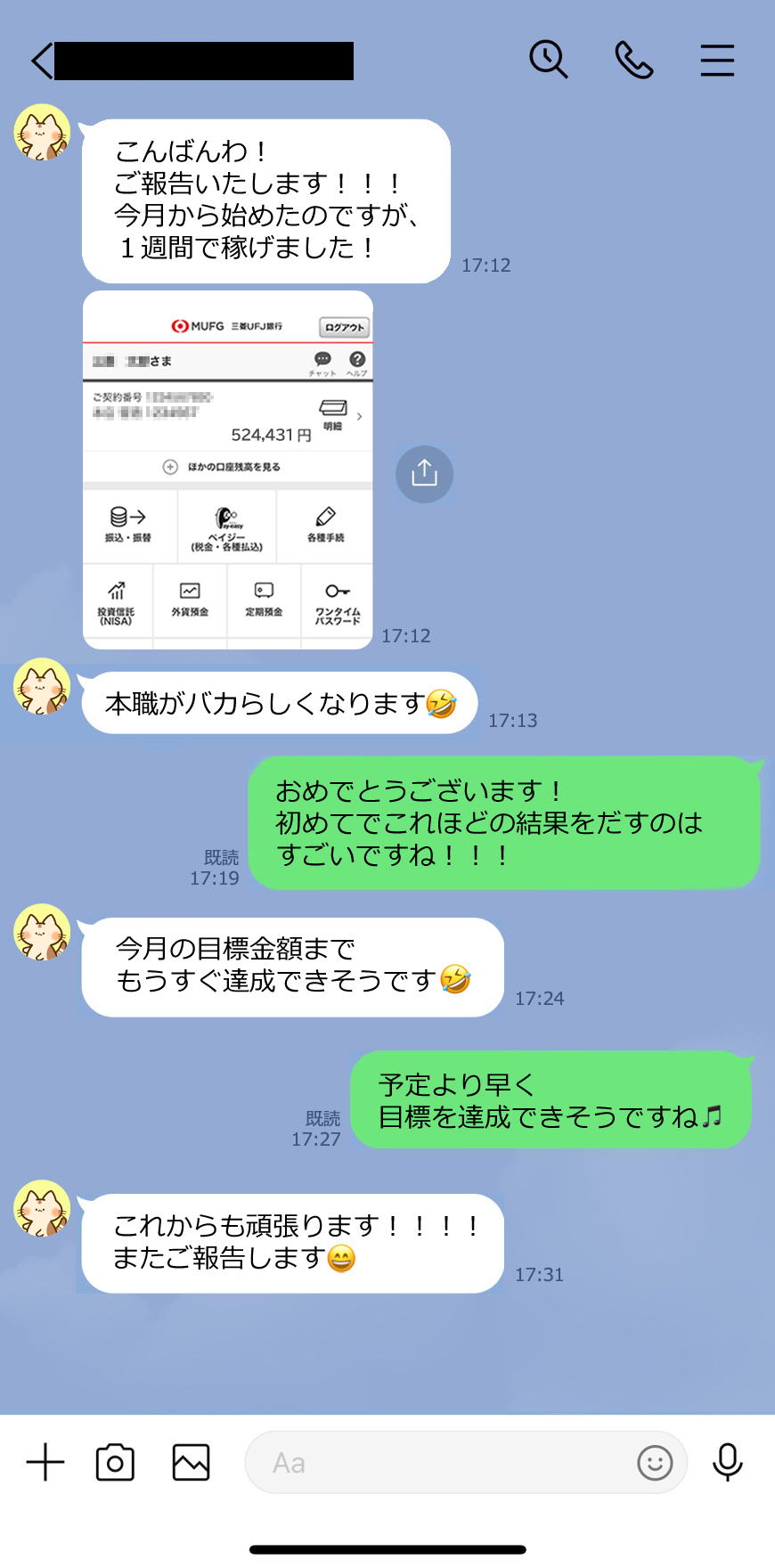This screenshot has width=775, height=1568.
Task: Launch the camera to take a photo
Action: coord(115,1462)
